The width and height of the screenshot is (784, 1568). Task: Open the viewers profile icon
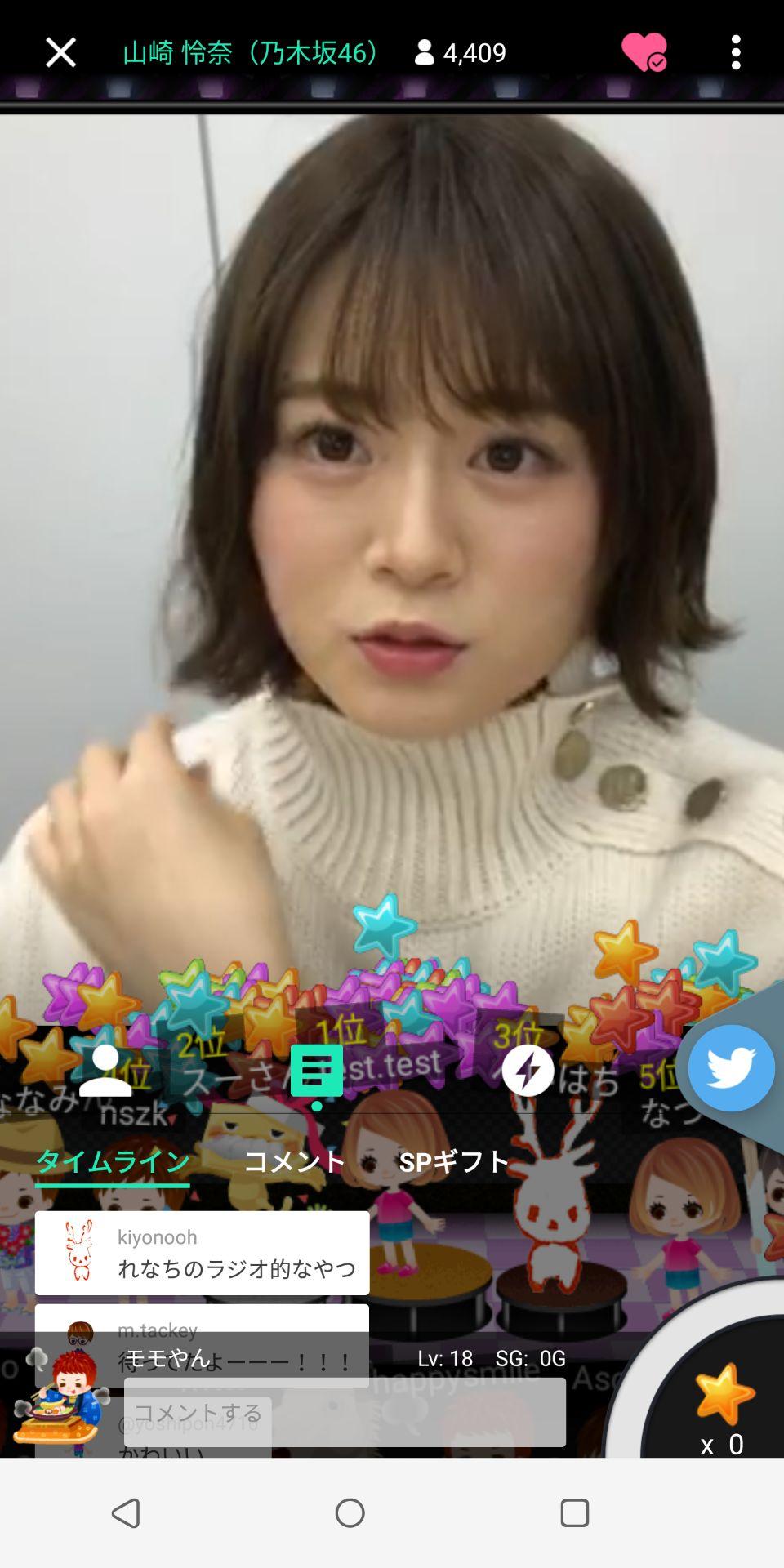(x=105, y=1071)
